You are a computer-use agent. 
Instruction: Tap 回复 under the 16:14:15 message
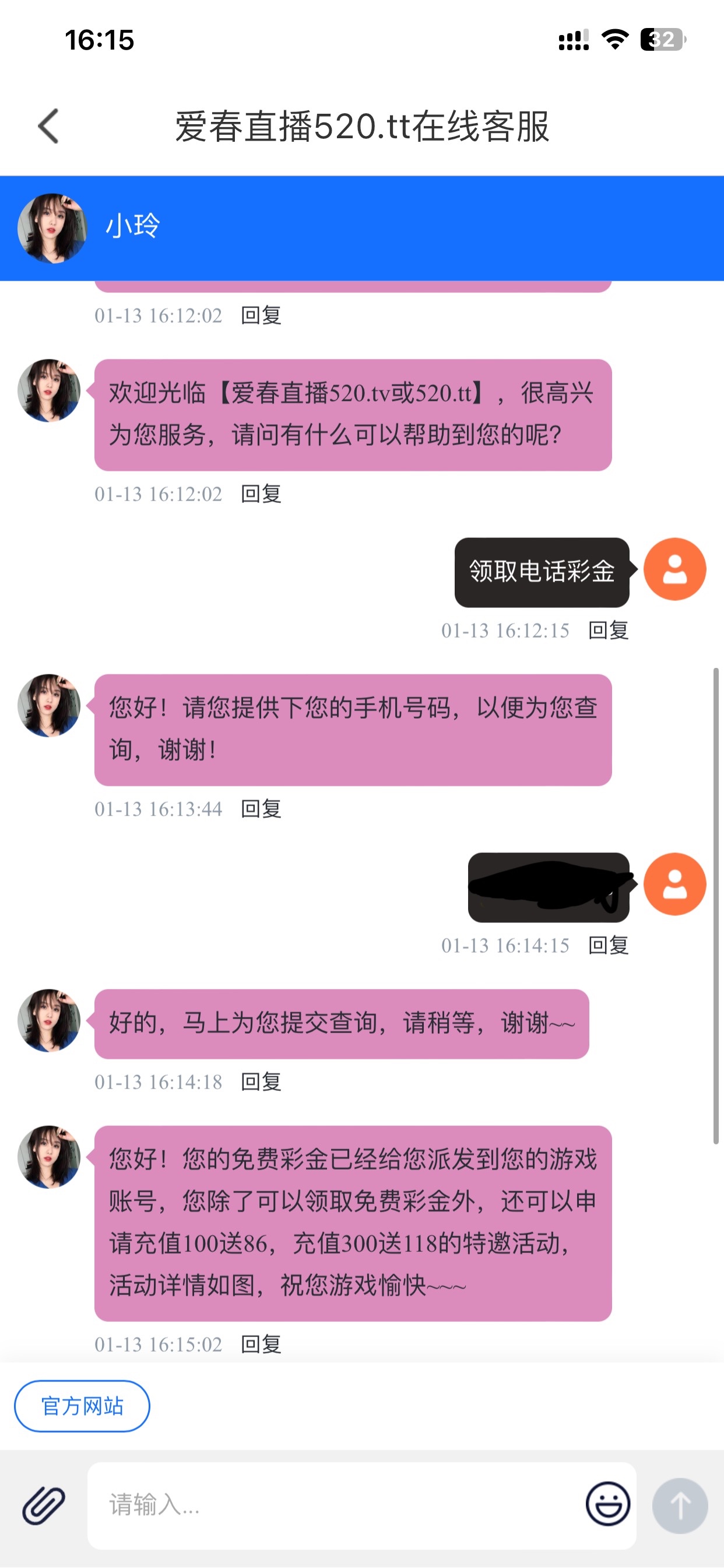click(608, 946)
